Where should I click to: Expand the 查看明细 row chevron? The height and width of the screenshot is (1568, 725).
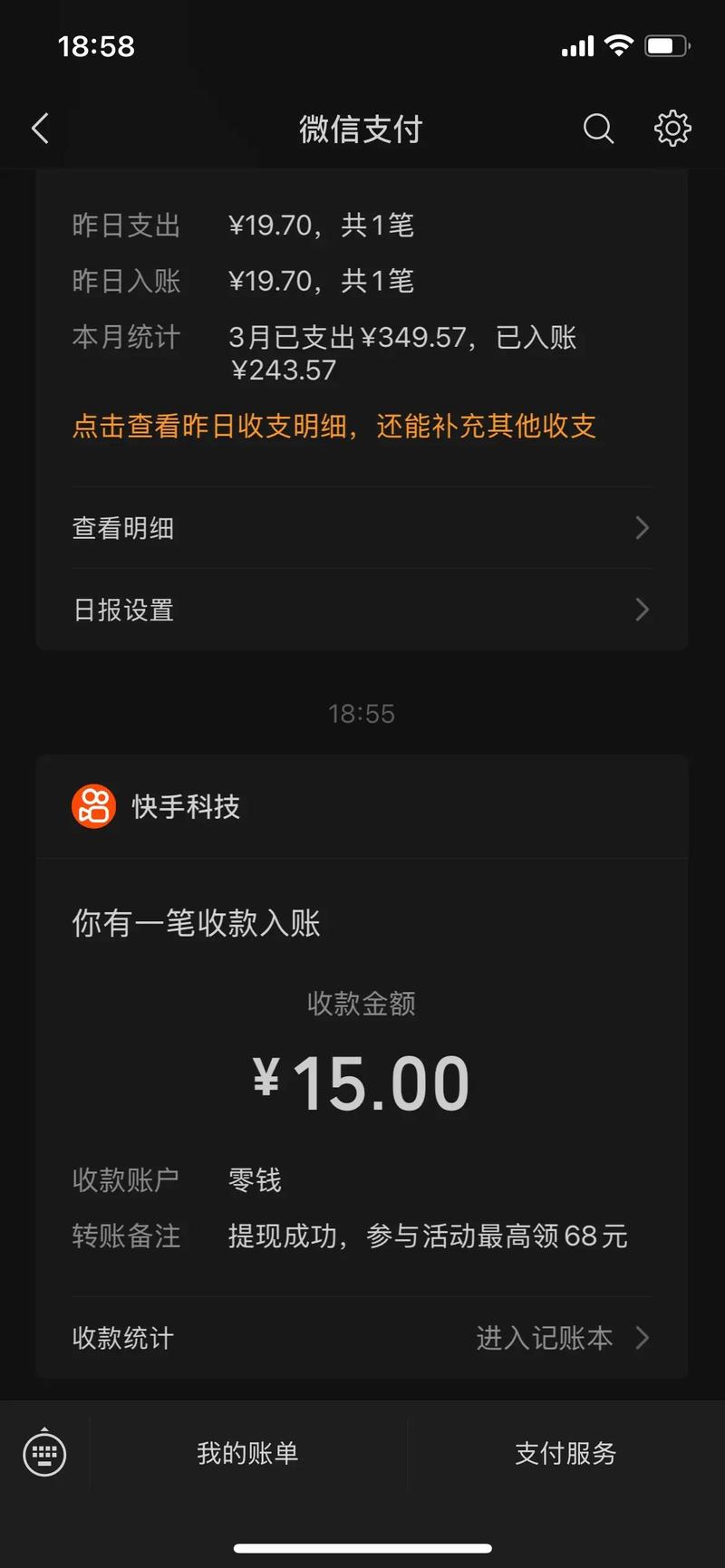(x=642, y=528)
